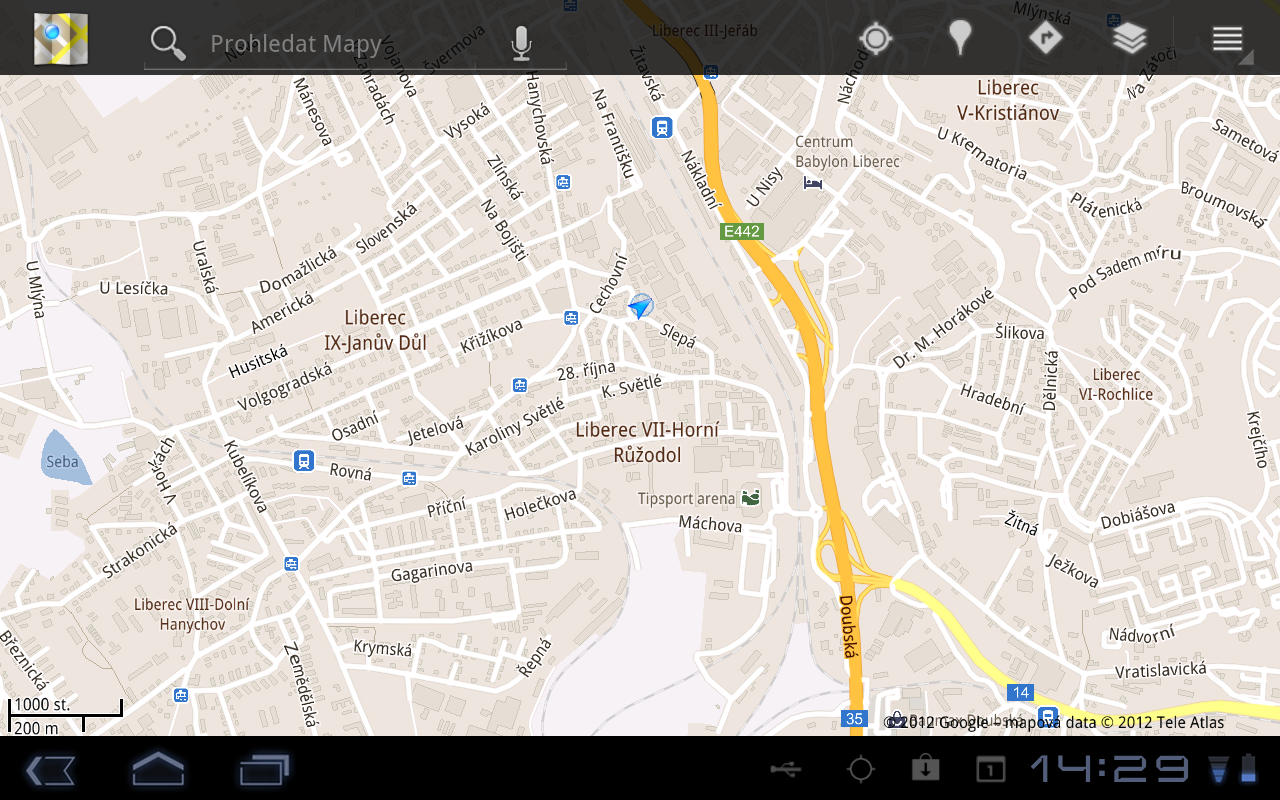
Task: Open the recent apps view
Action: click(264, 769)
